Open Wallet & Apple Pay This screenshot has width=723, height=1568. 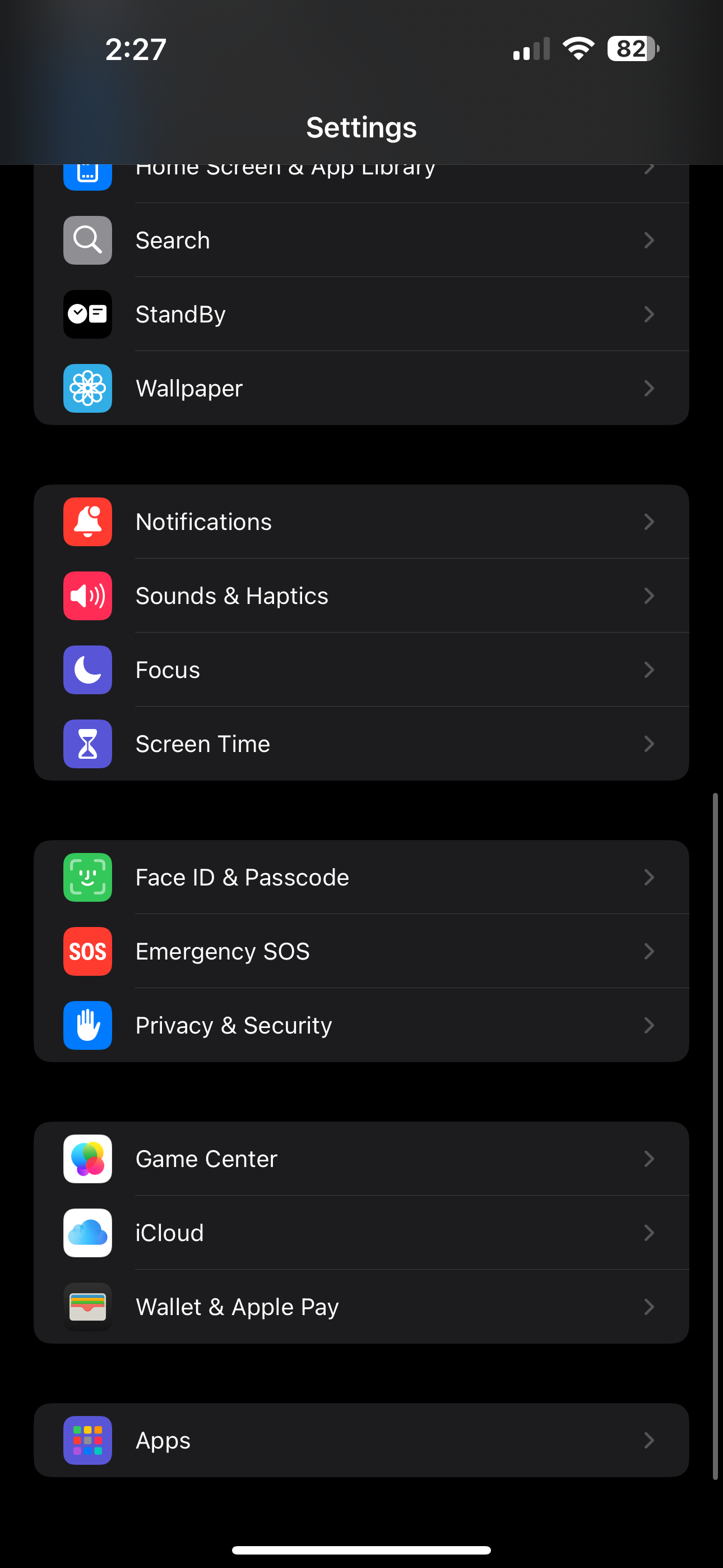tap(361, 1307)
